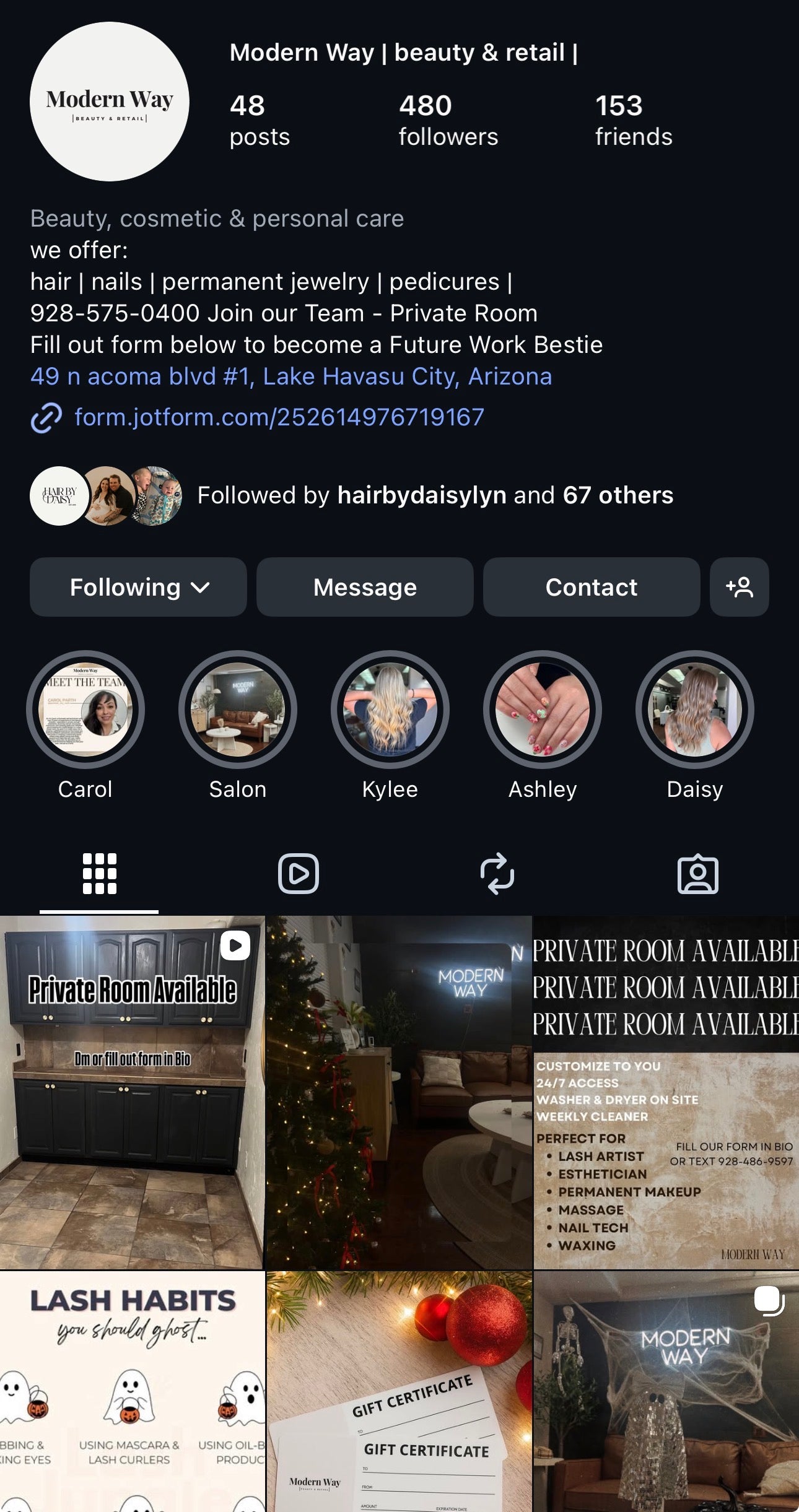The image size is (799, 1512).
Task: View the Kylee story highlight
Action: (390, 710)
